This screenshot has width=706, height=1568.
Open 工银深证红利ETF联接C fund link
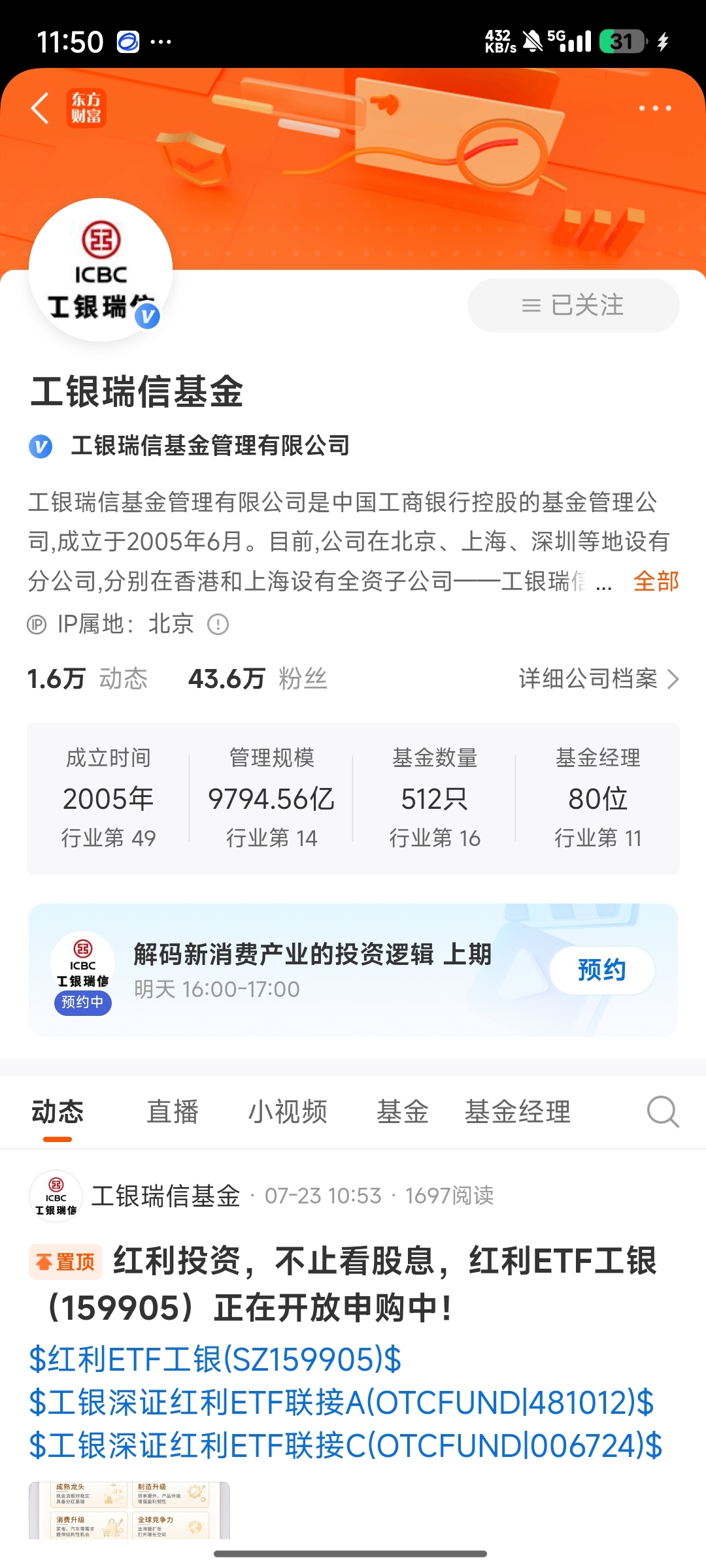346,1445
